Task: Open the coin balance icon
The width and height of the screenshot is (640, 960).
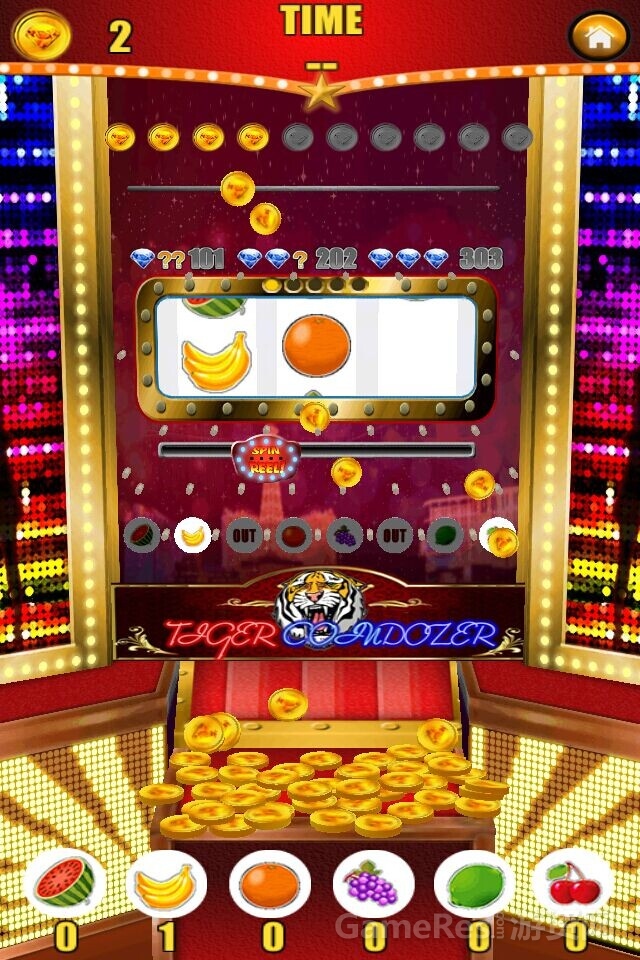Action: (x=42, y=35)
